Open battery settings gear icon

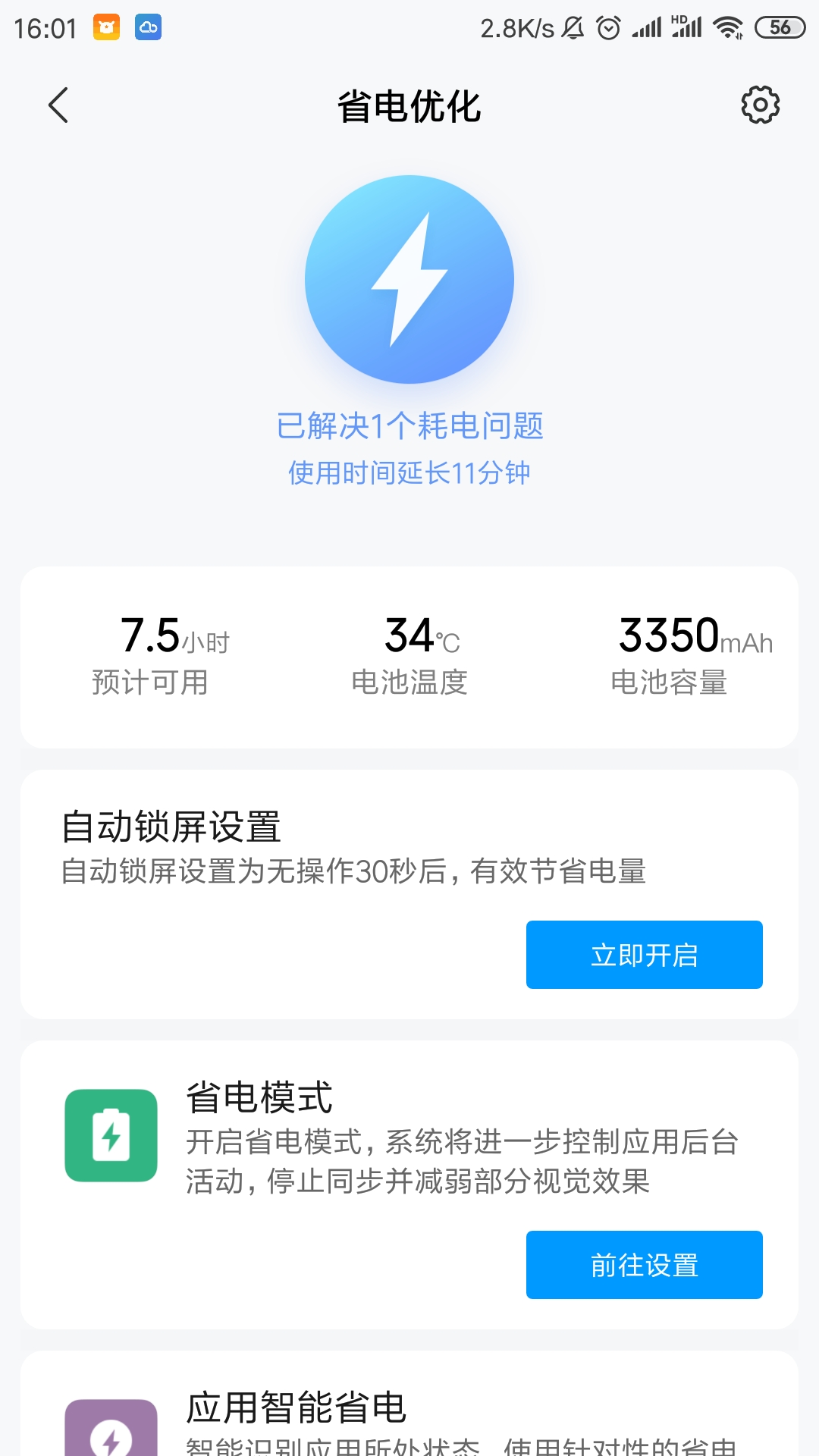(760, 105)
